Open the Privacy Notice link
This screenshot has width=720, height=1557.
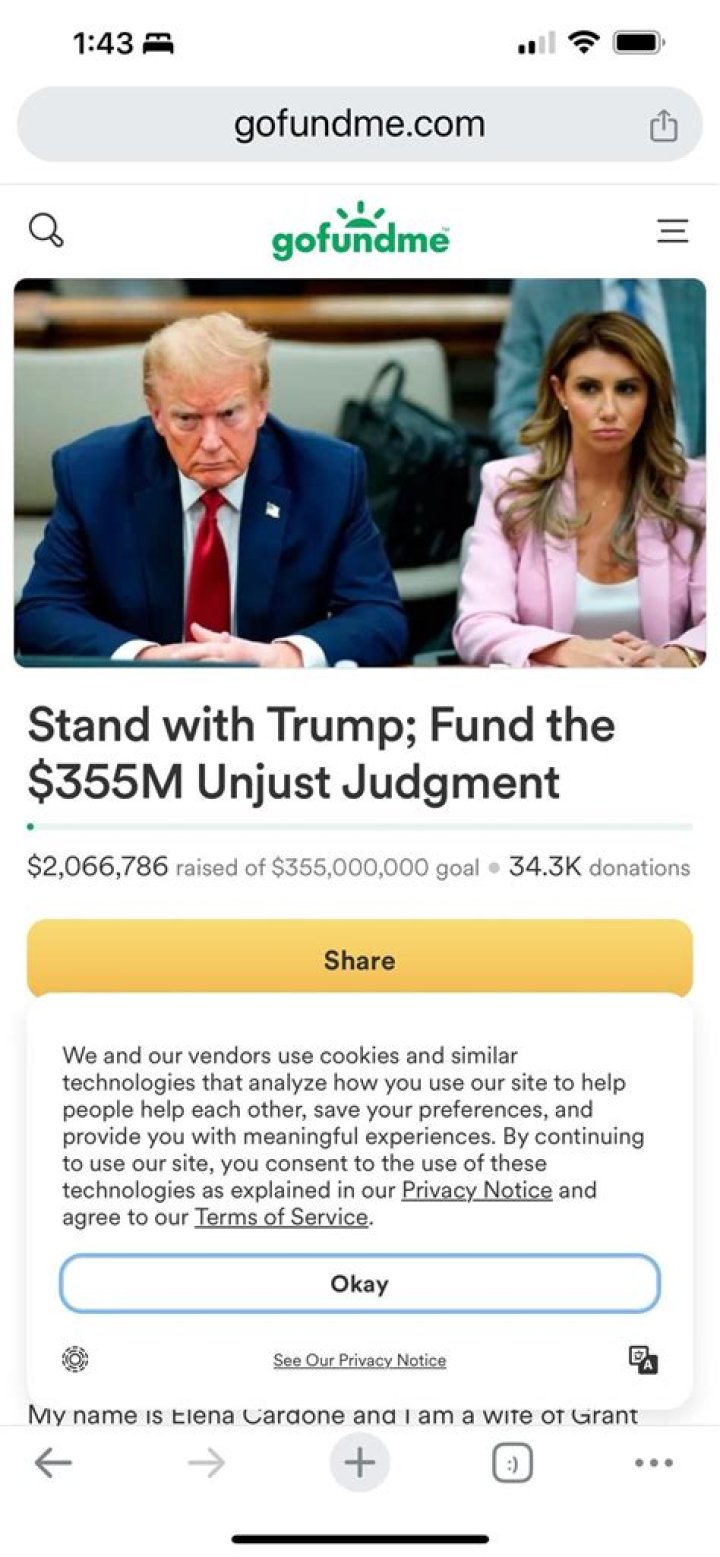(476, 1190)
